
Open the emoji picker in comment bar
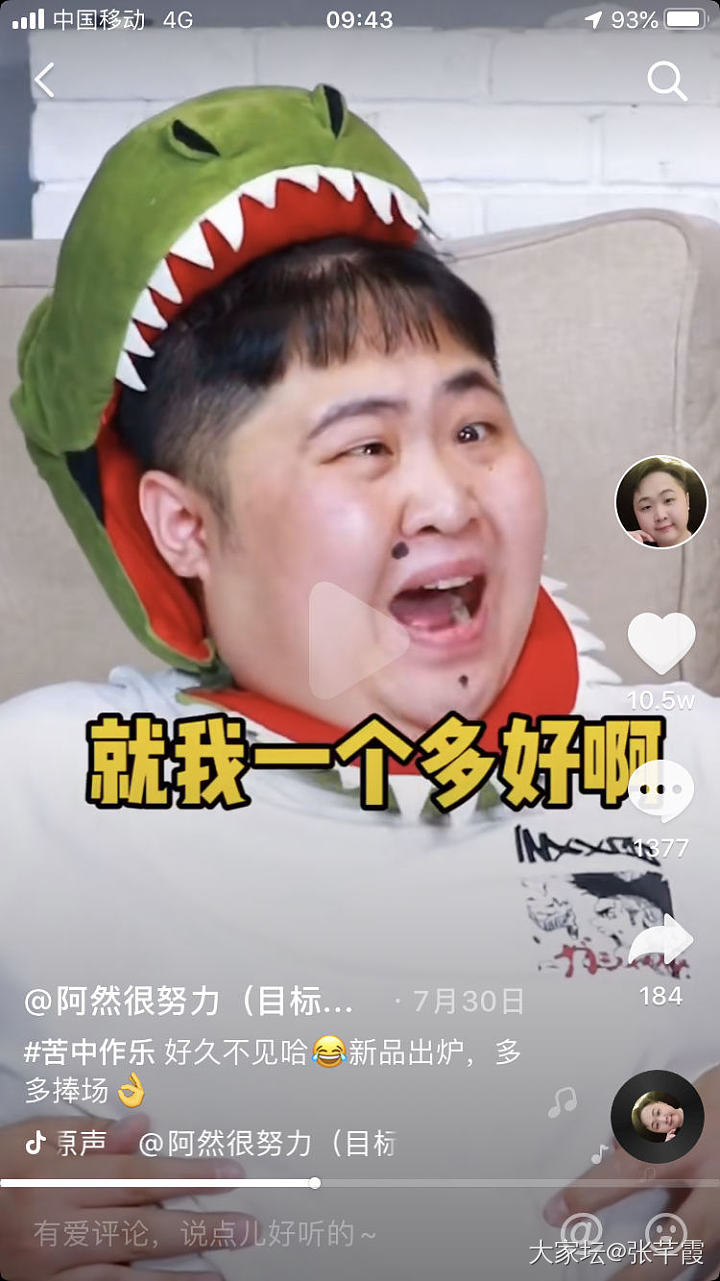665,1232
